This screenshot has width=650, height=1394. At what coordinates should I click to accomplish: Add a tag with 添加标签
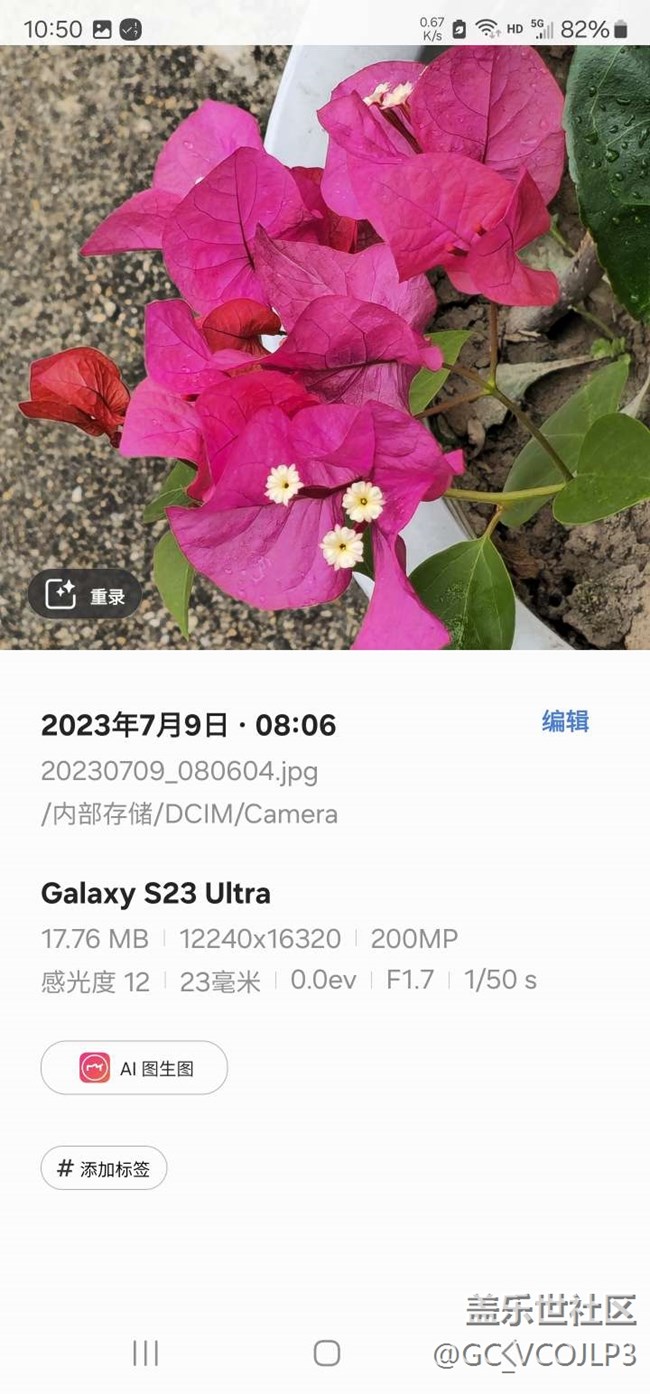tap(104, 1168)
